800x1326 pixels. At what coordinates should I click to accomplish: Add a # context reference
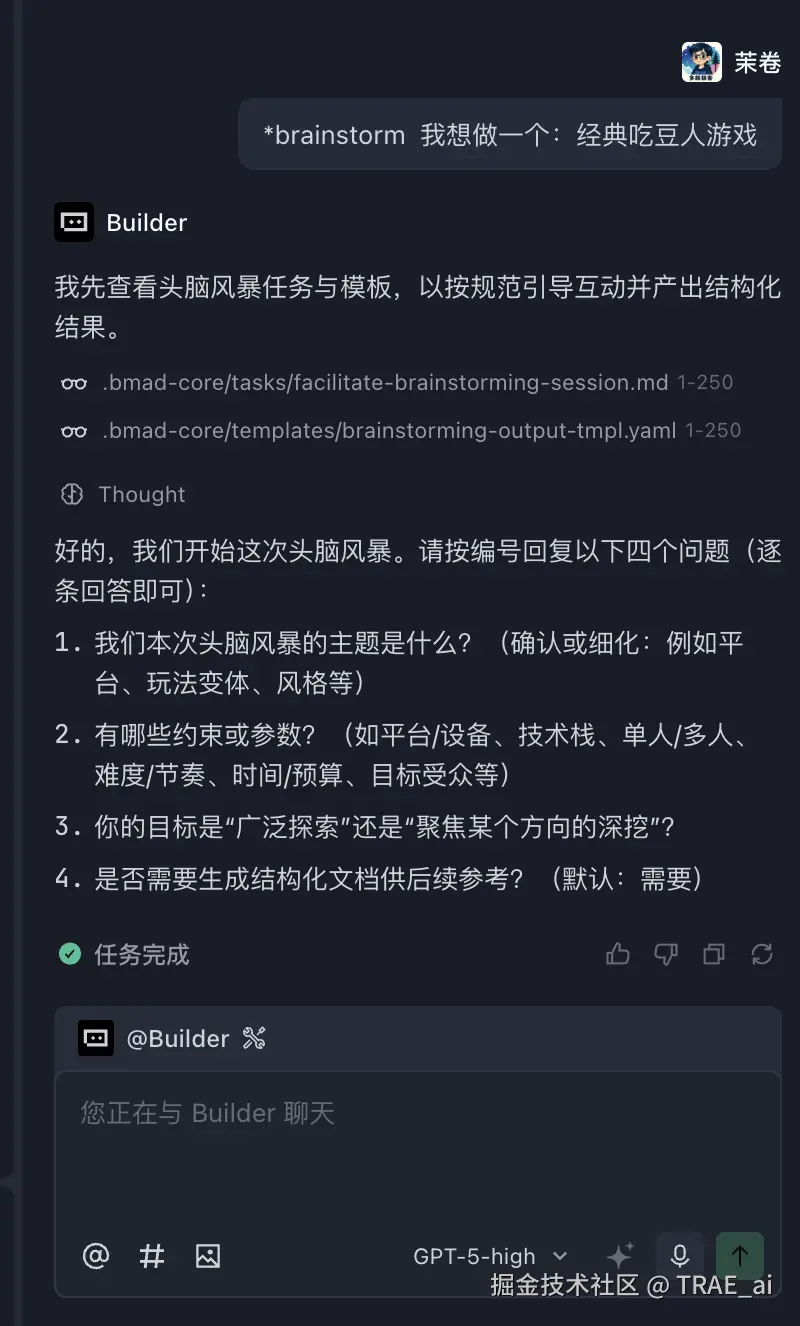pos(152,1256)
